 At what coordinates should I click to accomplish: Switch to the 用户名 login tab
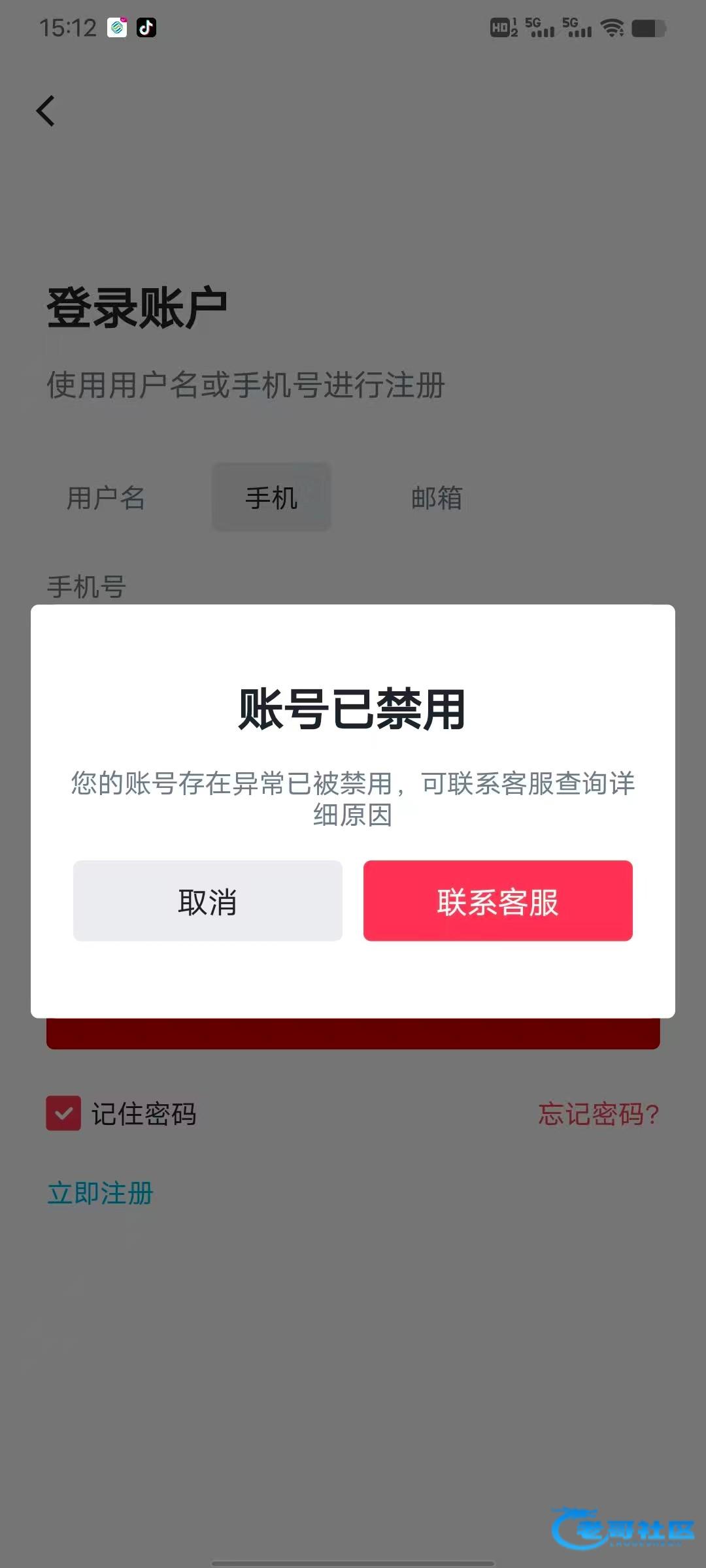click(x=106, y=498)
